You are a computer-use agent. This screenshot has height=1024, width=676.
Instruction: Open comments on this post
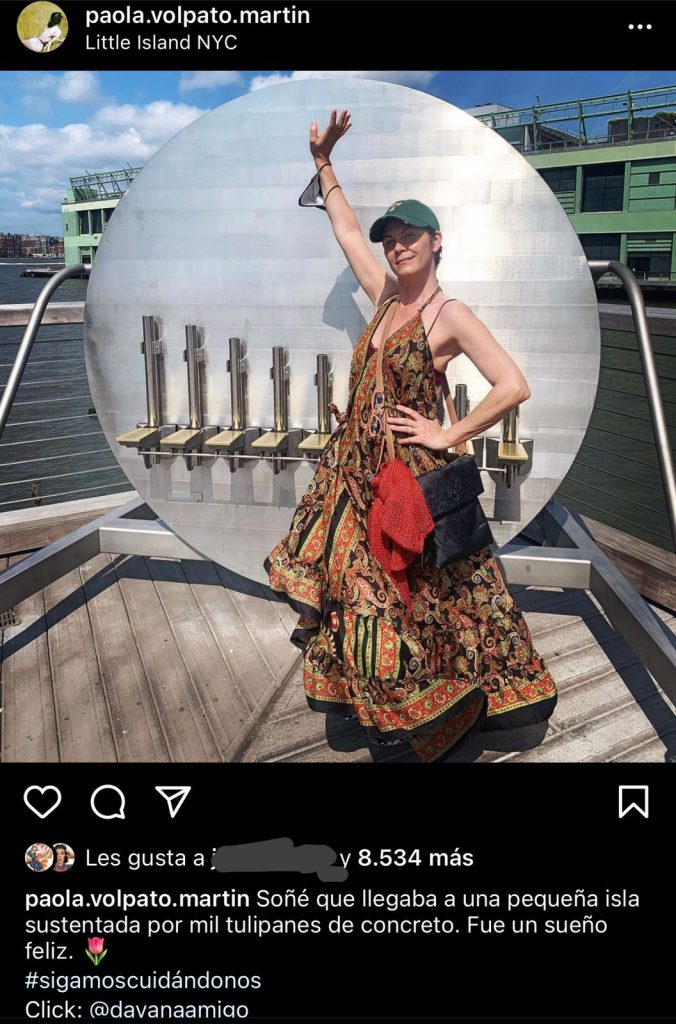108,801
